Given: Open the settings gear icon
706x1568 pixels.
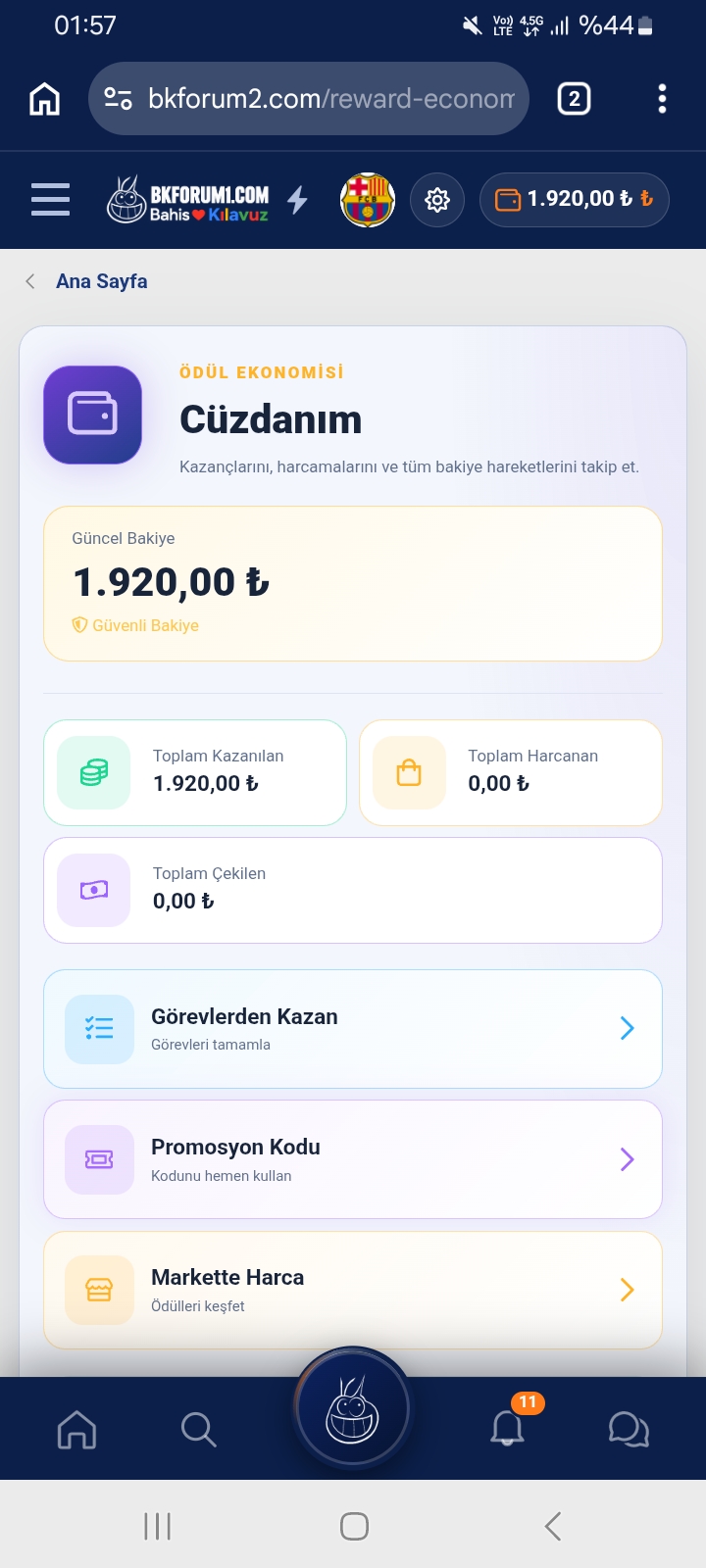Looking at the screenshot, I should 437,200.
